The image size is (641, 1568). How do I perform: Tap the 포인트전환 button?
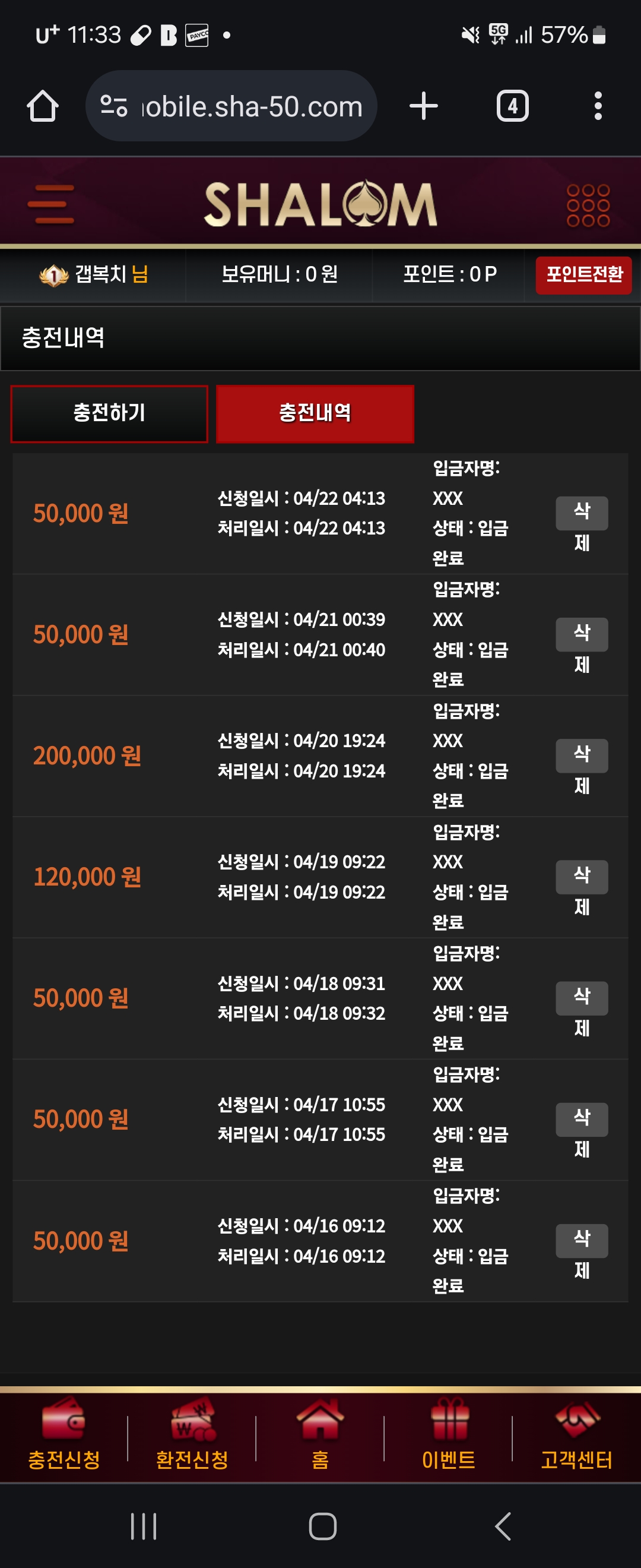pos(583,275)
